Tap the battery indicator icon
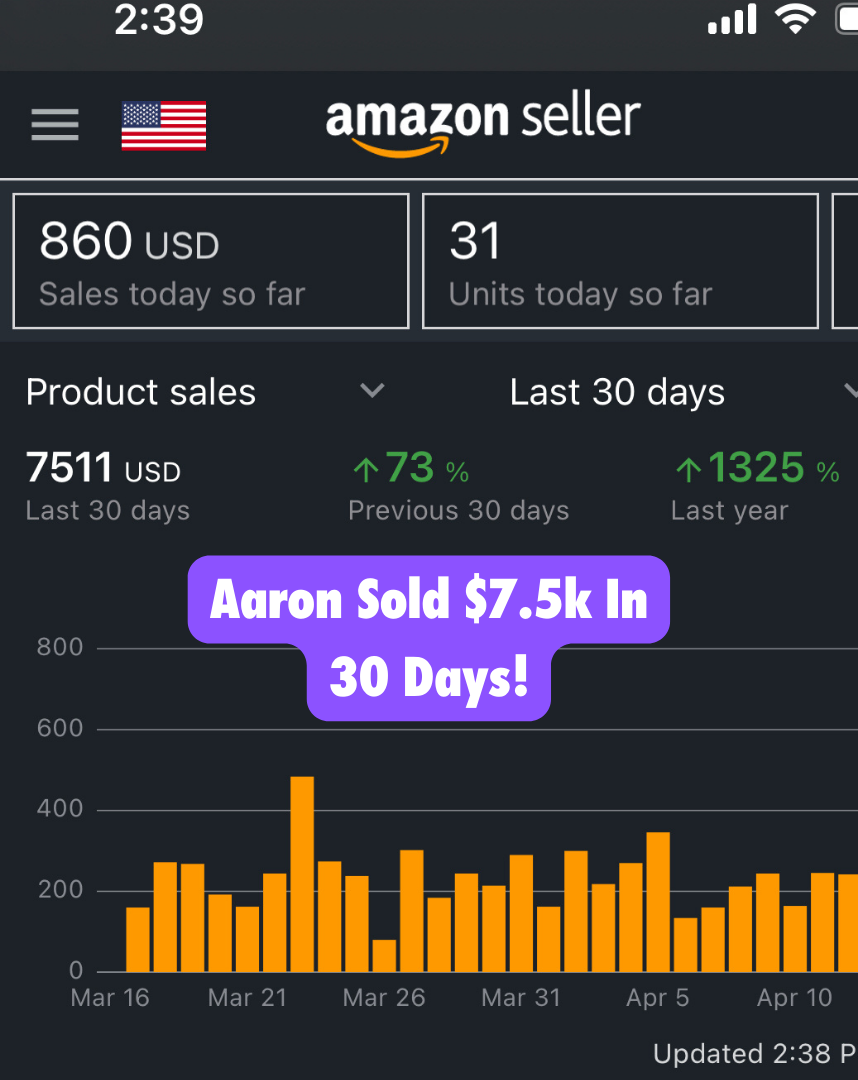The height and width of the screenshot is (1080, 858). tap(845, 18)
